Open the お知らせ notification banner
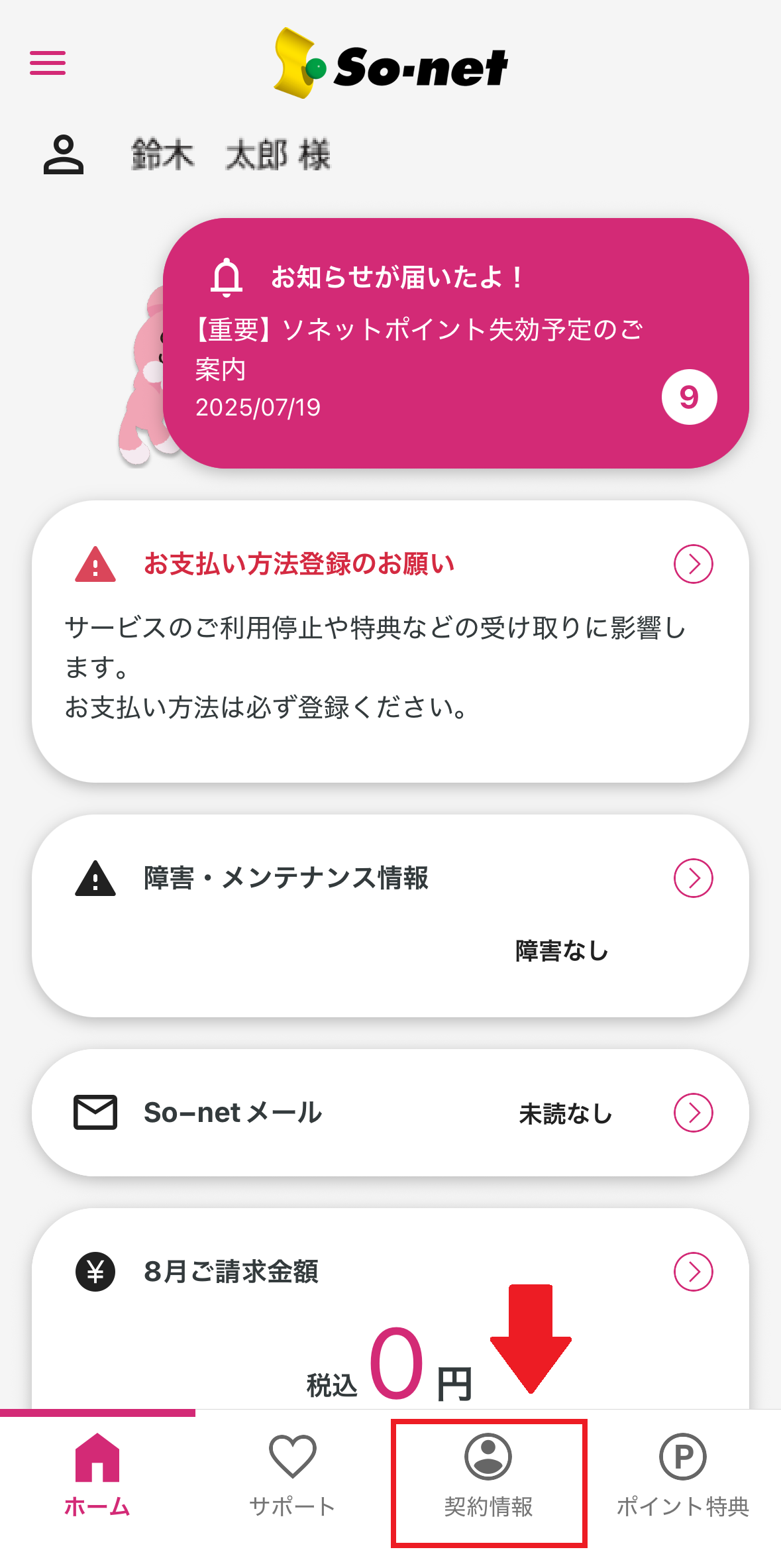This screenshot has height=1568, width=781. click(x=456, y=343)
